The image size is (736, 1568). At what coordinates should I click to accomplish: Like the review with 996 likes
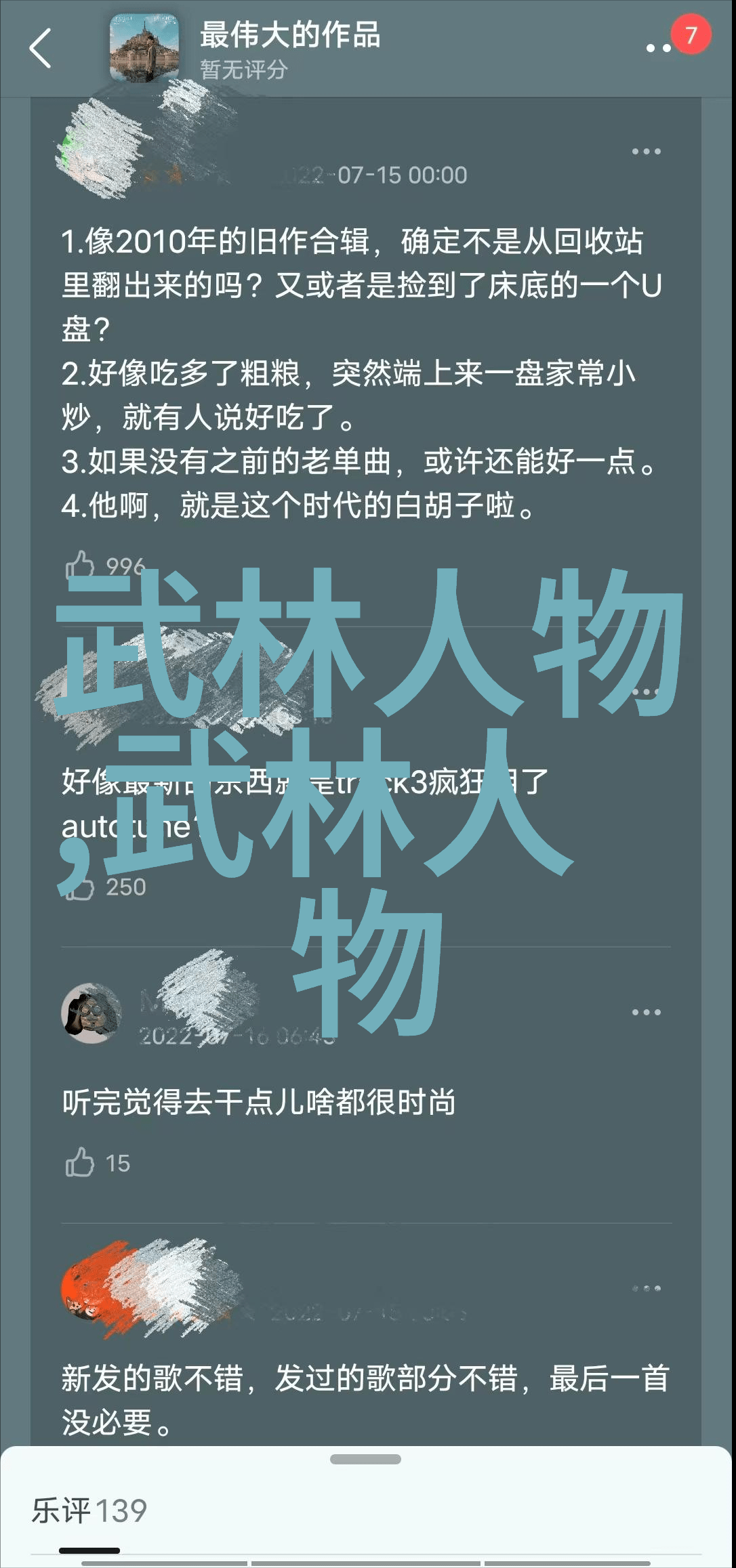pyautogui.click(x=80, y=566)
